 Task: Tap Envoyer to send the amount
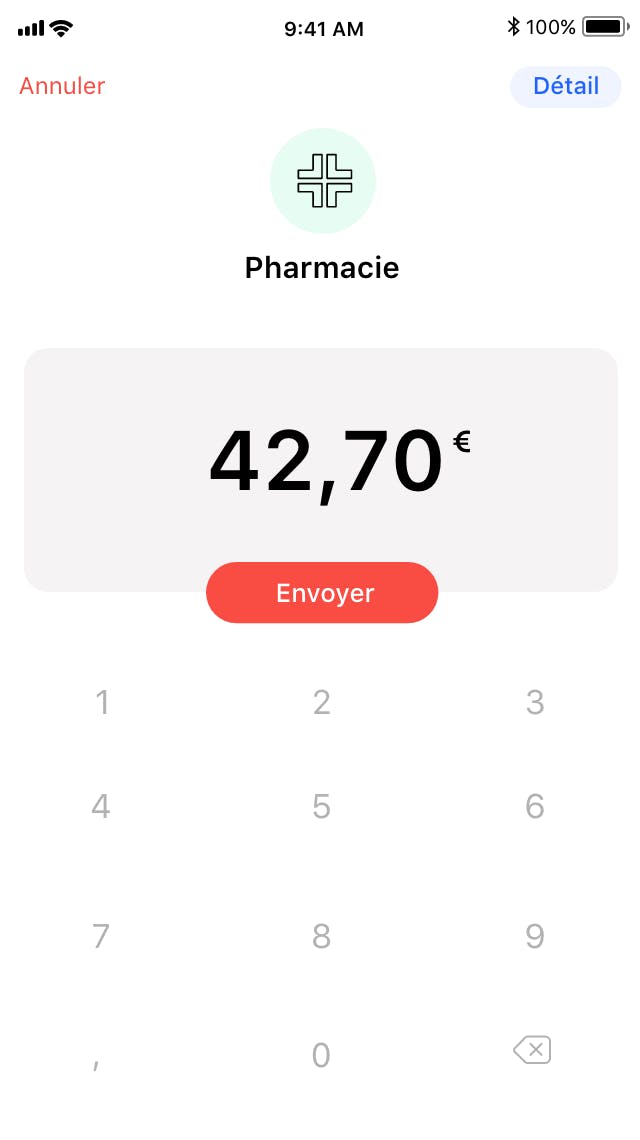pyautogui.click(x=322, y=593)
